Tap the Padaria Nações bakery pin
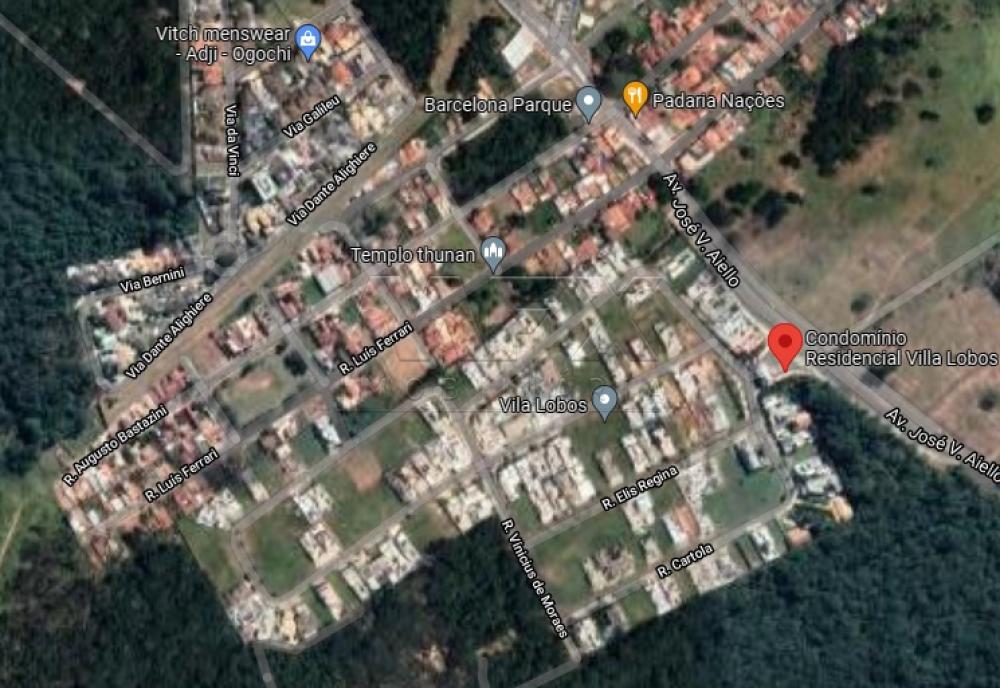Image resolution: width=1000 pixels, height=688 pixels. pyautogui.click(x=635, y=98)
